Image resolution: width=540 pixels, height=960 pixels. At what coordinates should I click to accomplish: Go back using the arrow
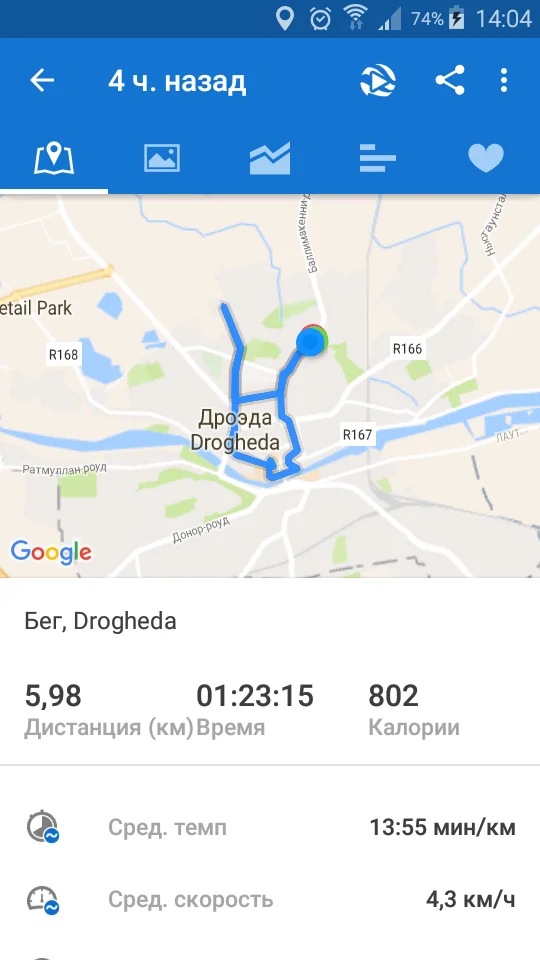pyautogui.click(x=42, y=80)
